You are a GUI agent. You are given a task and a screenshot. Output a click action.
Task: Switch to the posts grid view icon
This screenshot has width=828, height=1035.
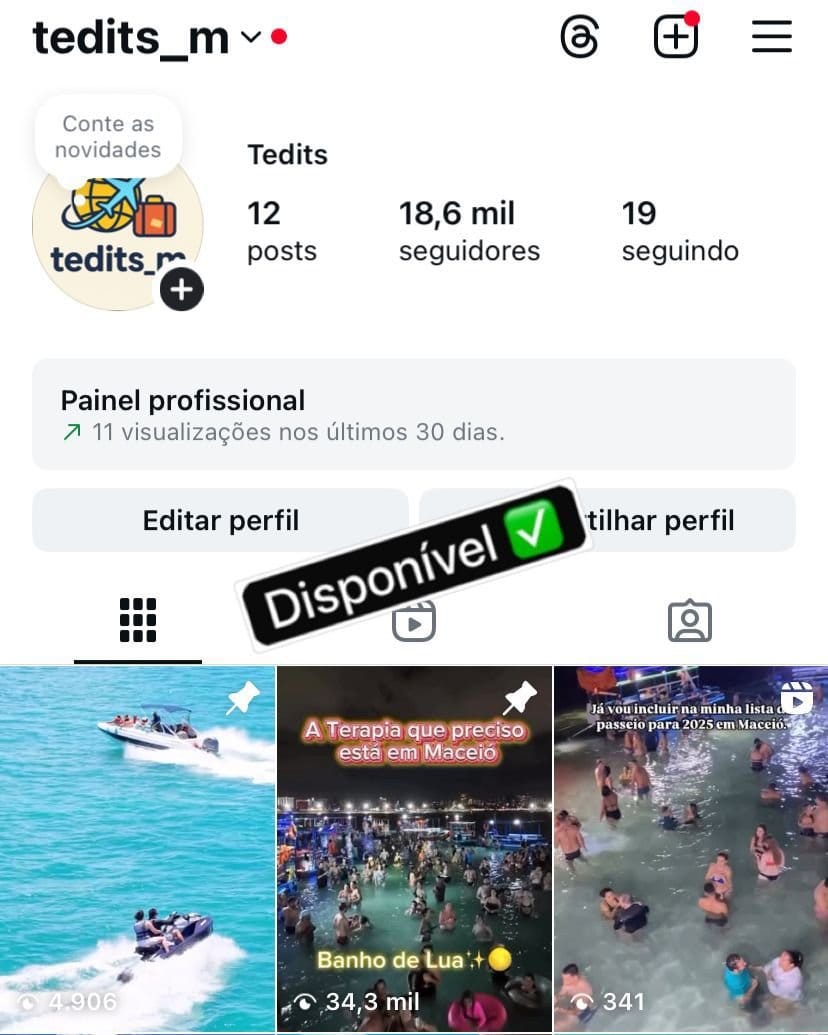(139, 620)
